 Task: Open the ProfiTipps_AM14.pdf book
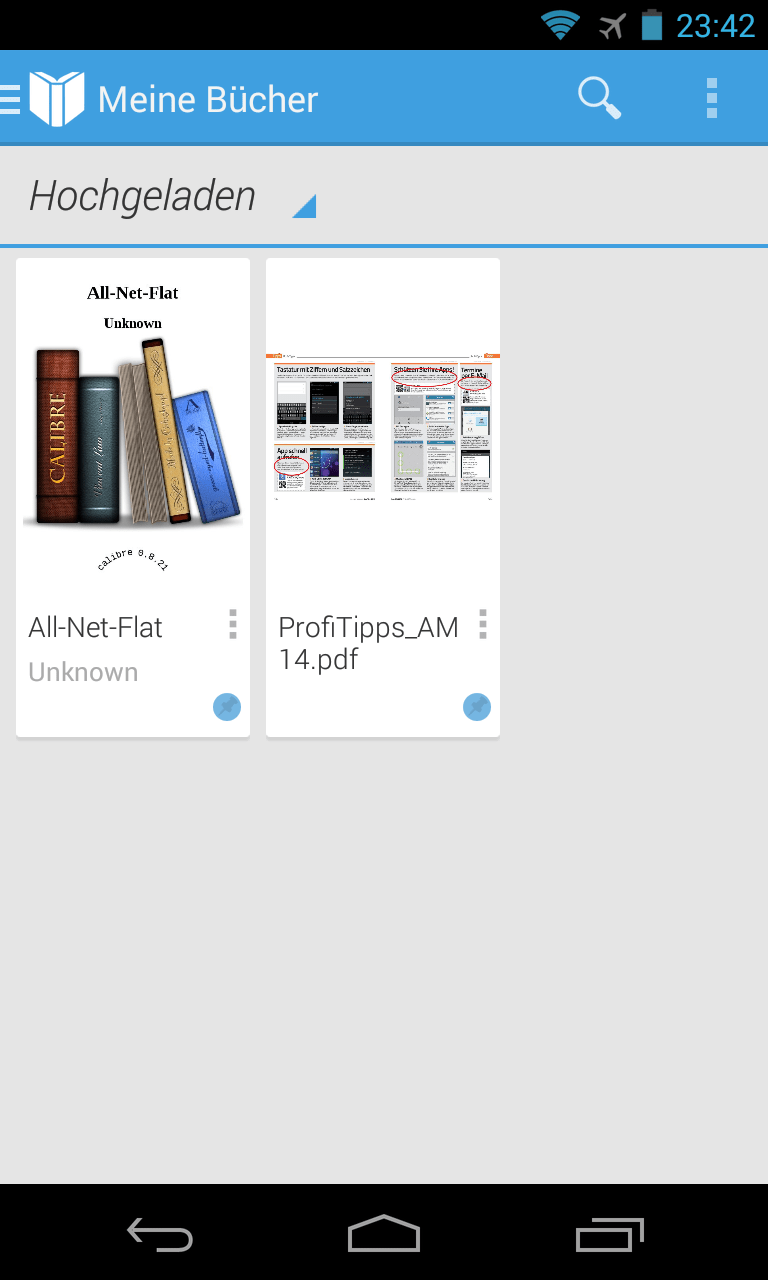383,425
